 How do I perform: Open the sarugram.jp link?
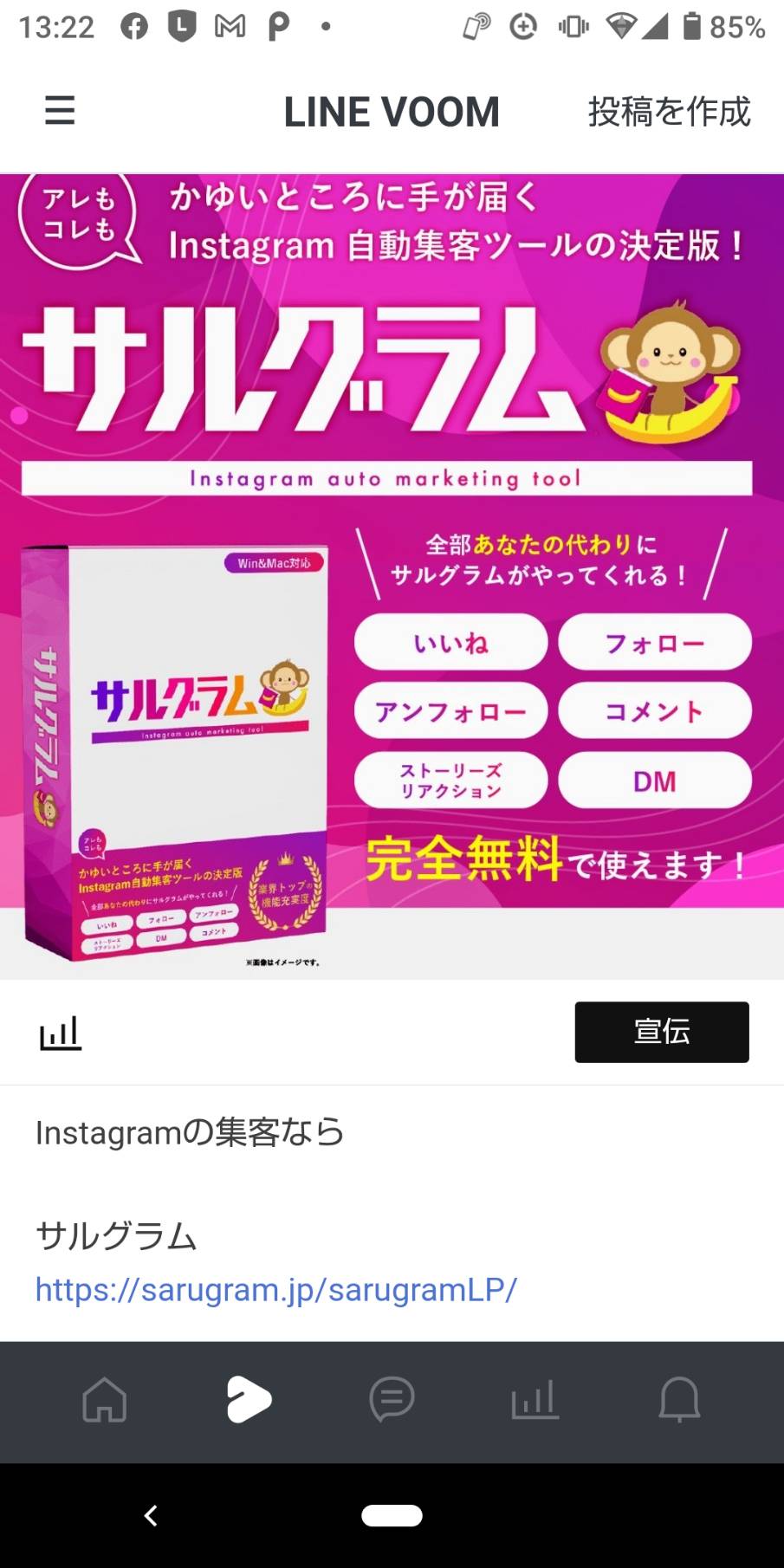[276, 1289]
